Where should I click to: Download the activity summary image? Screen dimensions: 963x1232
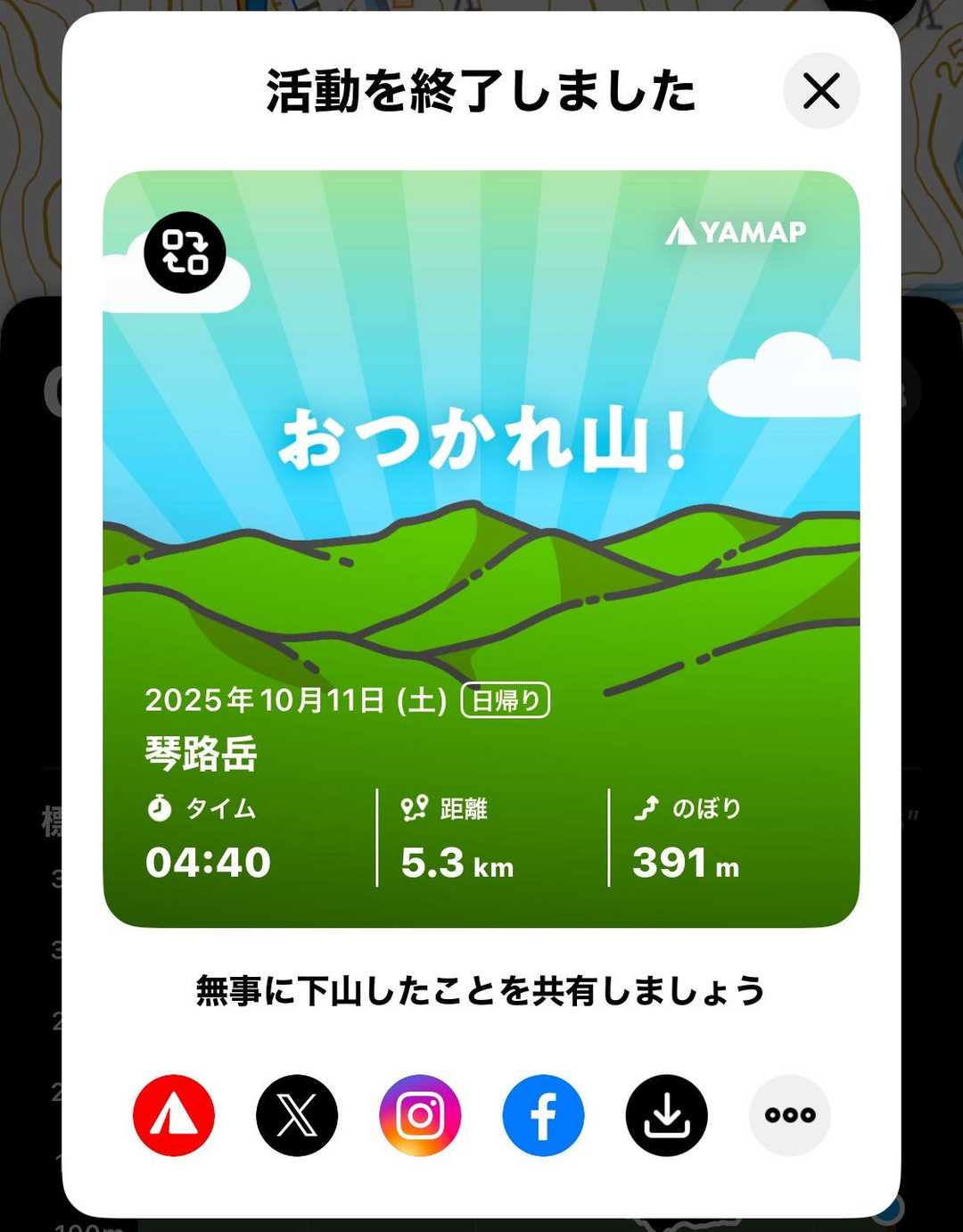click(666, 1115)
